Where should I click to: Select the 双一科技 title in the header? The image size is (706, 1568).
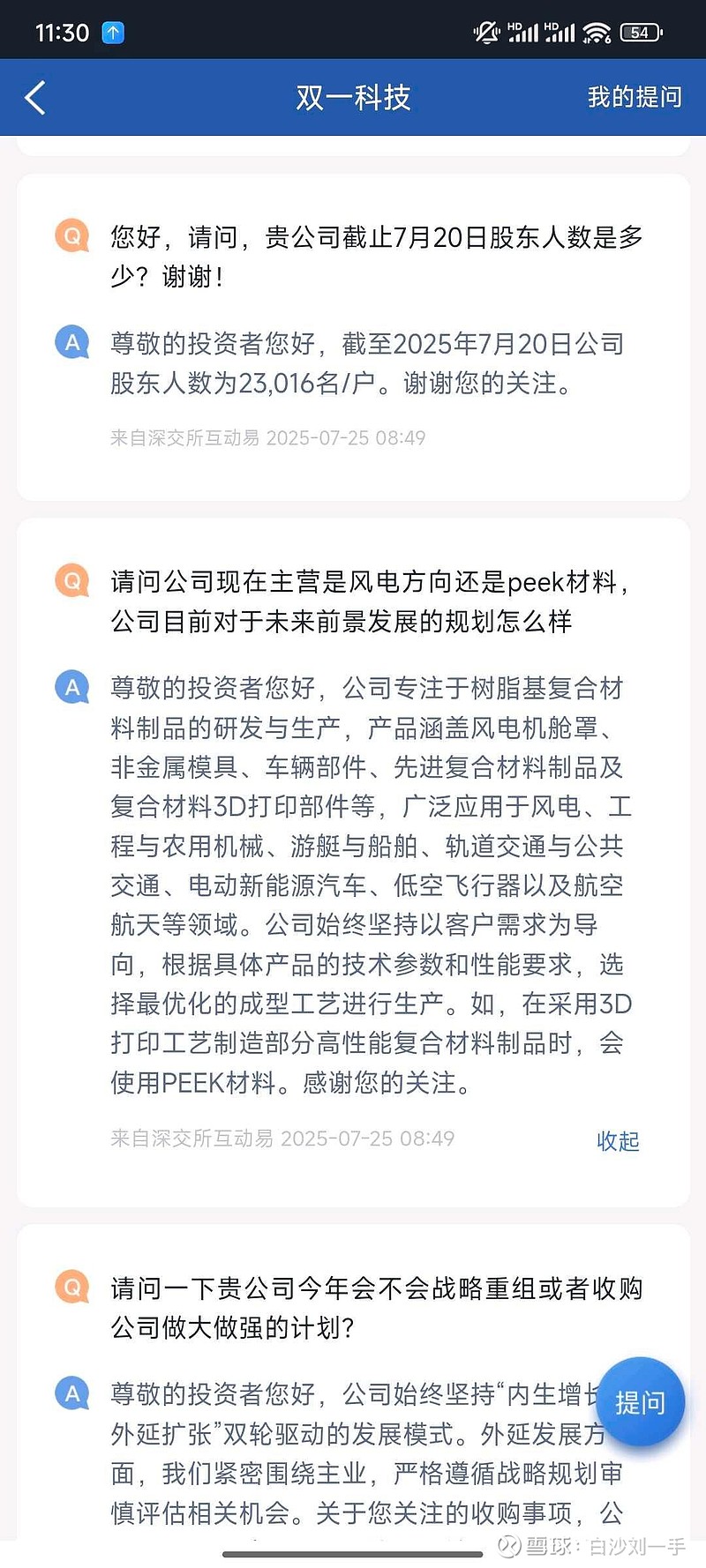click(353, 98)
